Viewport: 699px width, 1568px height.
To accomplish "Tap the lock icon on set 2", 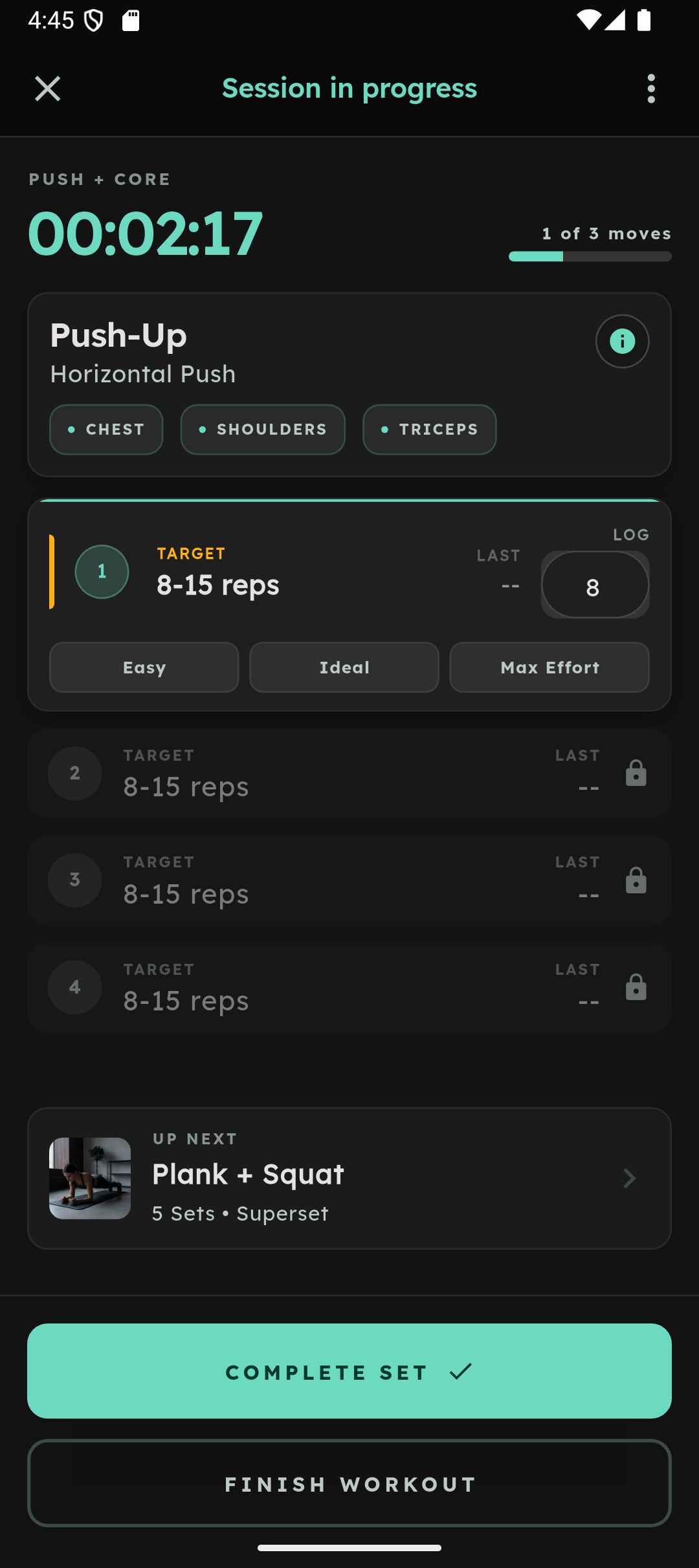I will point(635,773).
